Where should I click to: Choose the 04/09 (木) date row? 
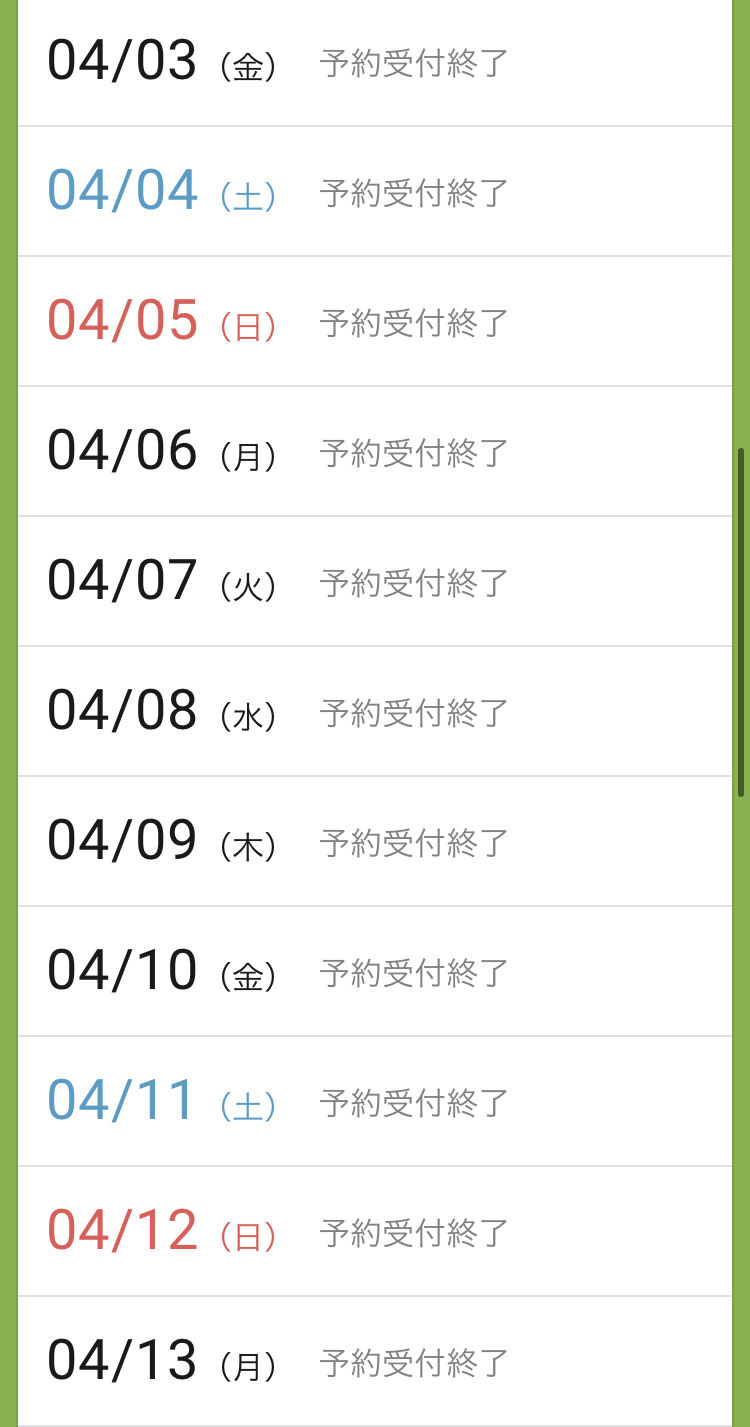[375, 842]
